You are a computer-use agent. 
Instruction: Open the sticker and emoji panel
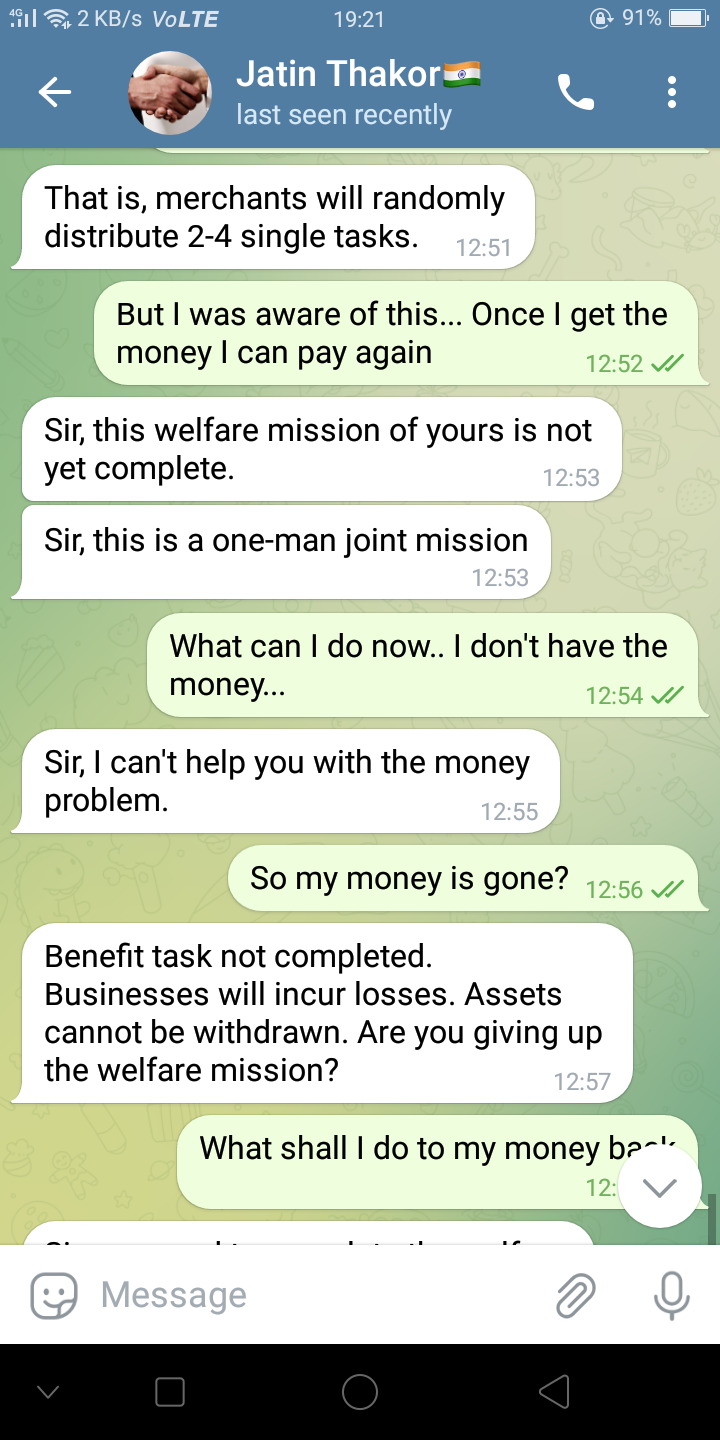[53, 1296]
